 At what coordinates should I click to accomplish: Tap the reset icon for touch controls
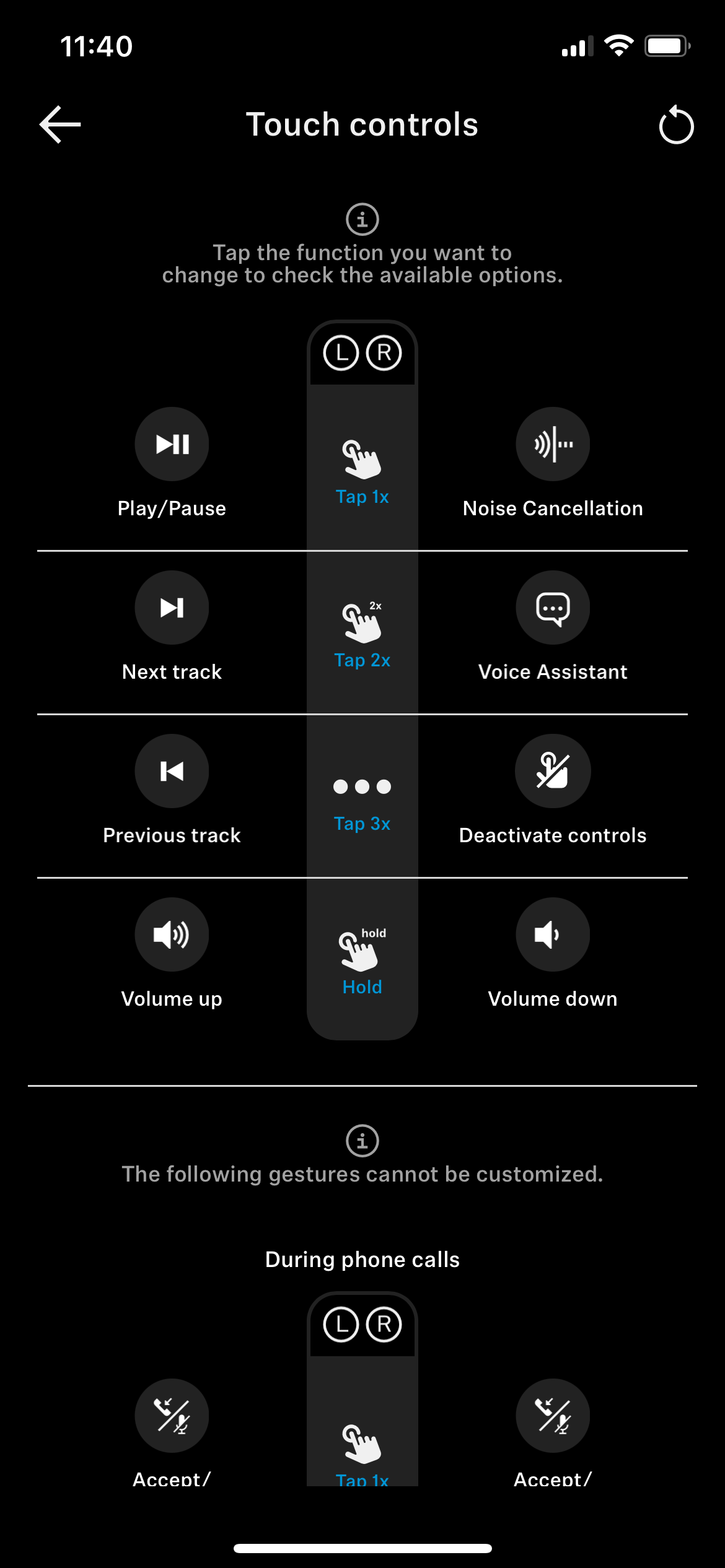click(675, 124)
